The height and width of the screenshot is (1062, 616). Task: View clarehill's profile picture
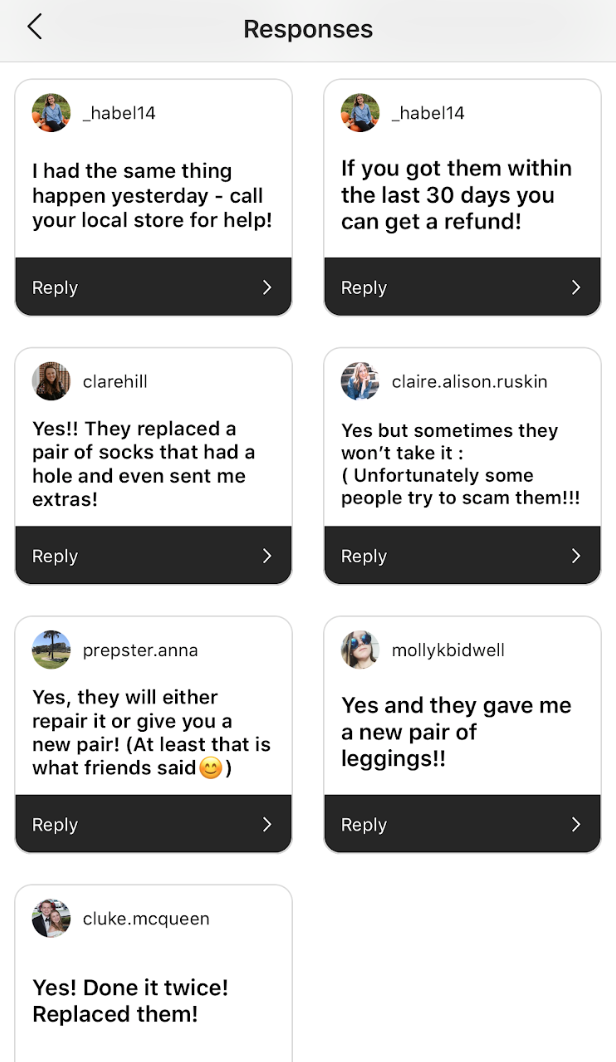[x=51, y=381]
